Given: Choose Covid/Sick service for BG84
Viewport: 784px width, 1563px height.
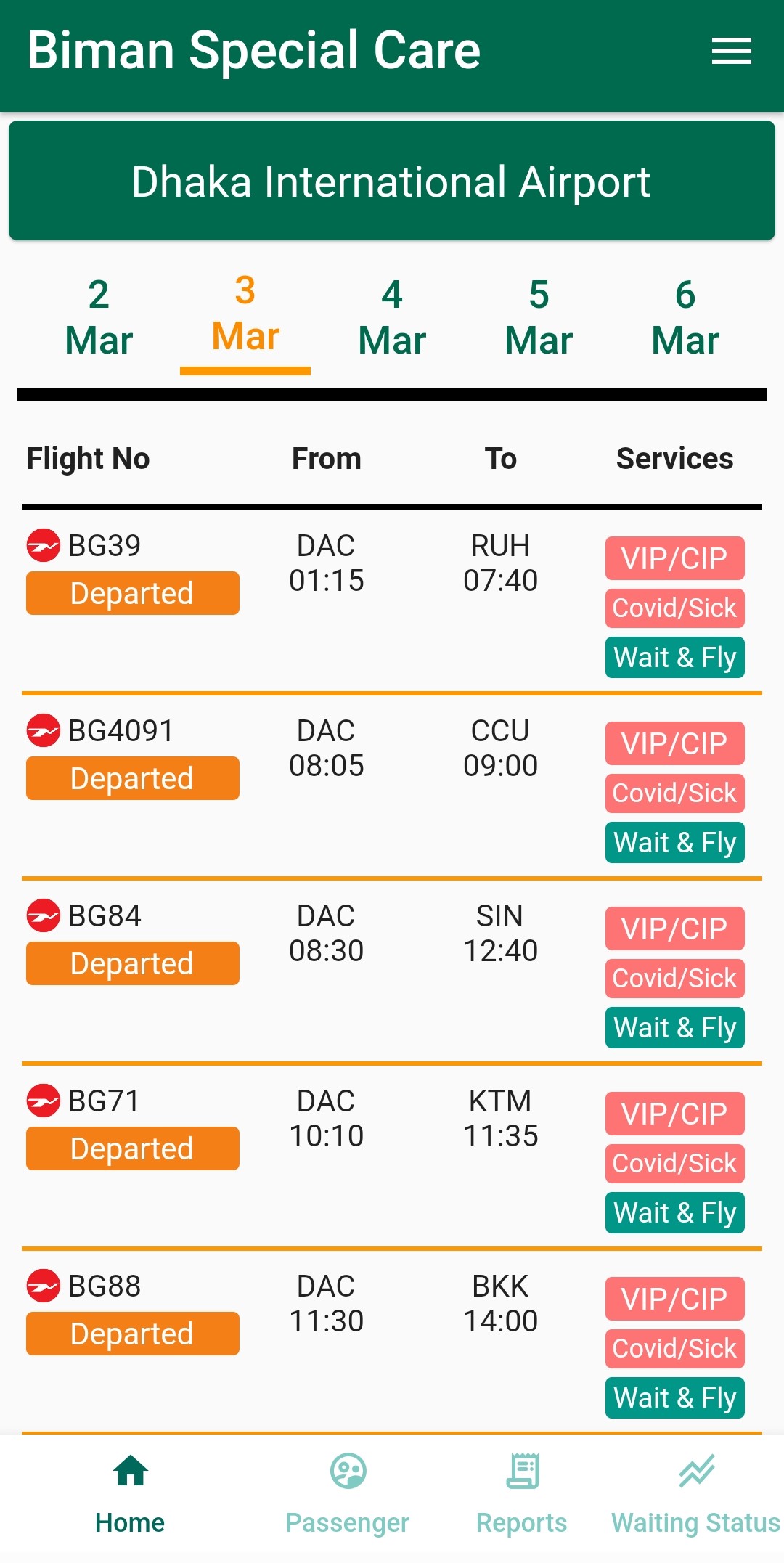Looking at the screenshot, I should [x=674, y=978].
